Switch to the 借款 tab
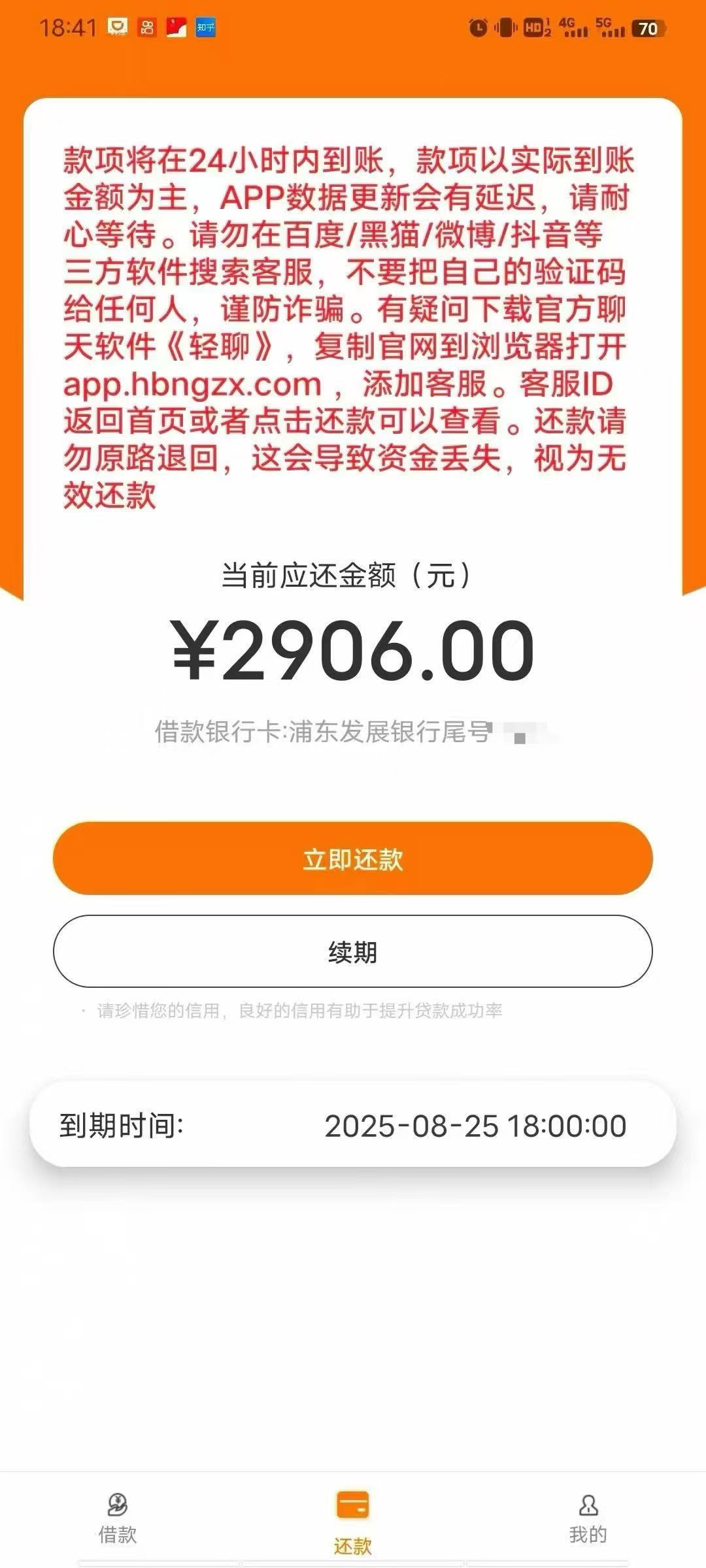The width and height of the screenshot is (706, 1568). click(118, 1519)
